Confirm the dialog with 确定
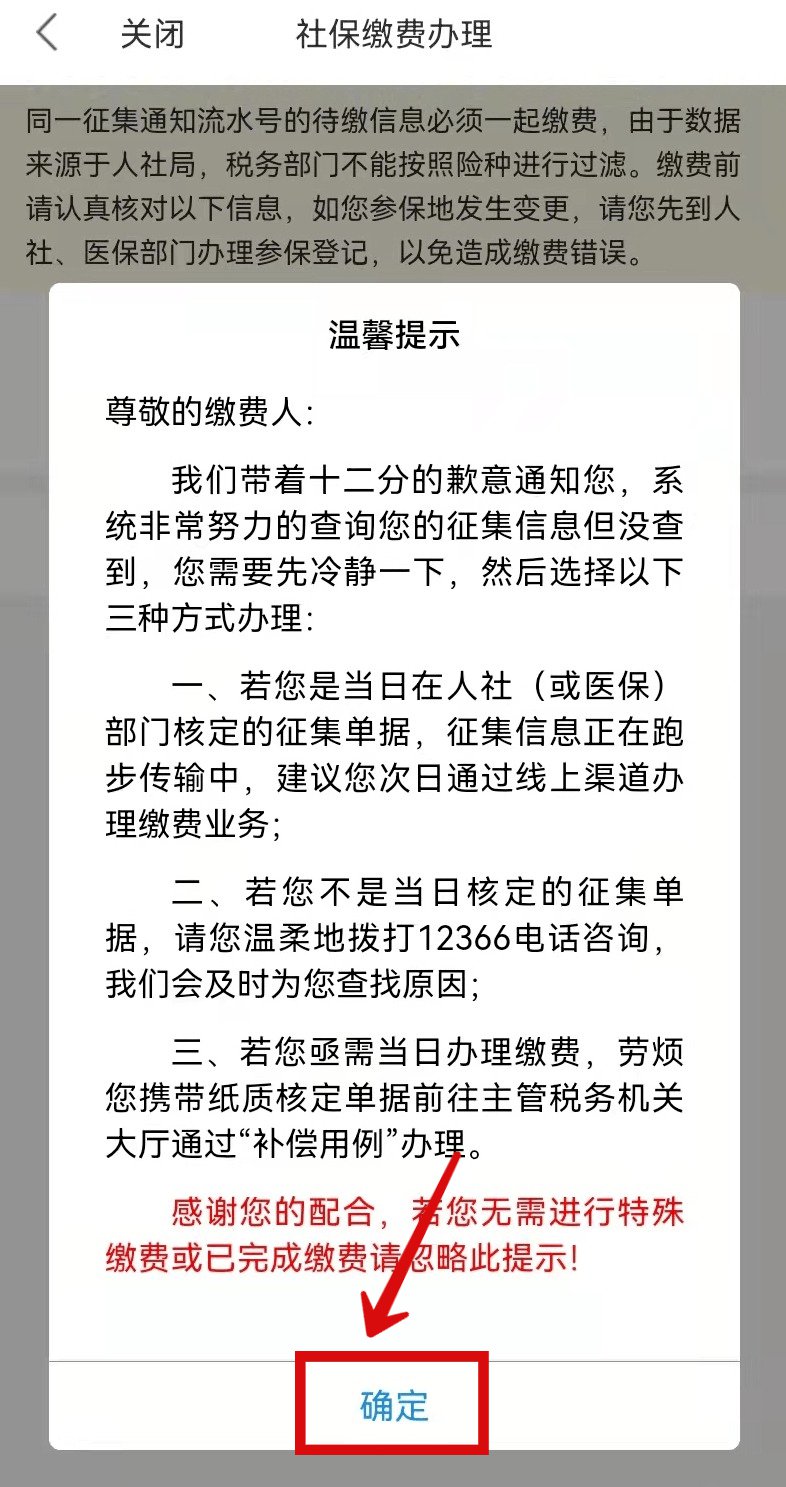 point(394,1405)
